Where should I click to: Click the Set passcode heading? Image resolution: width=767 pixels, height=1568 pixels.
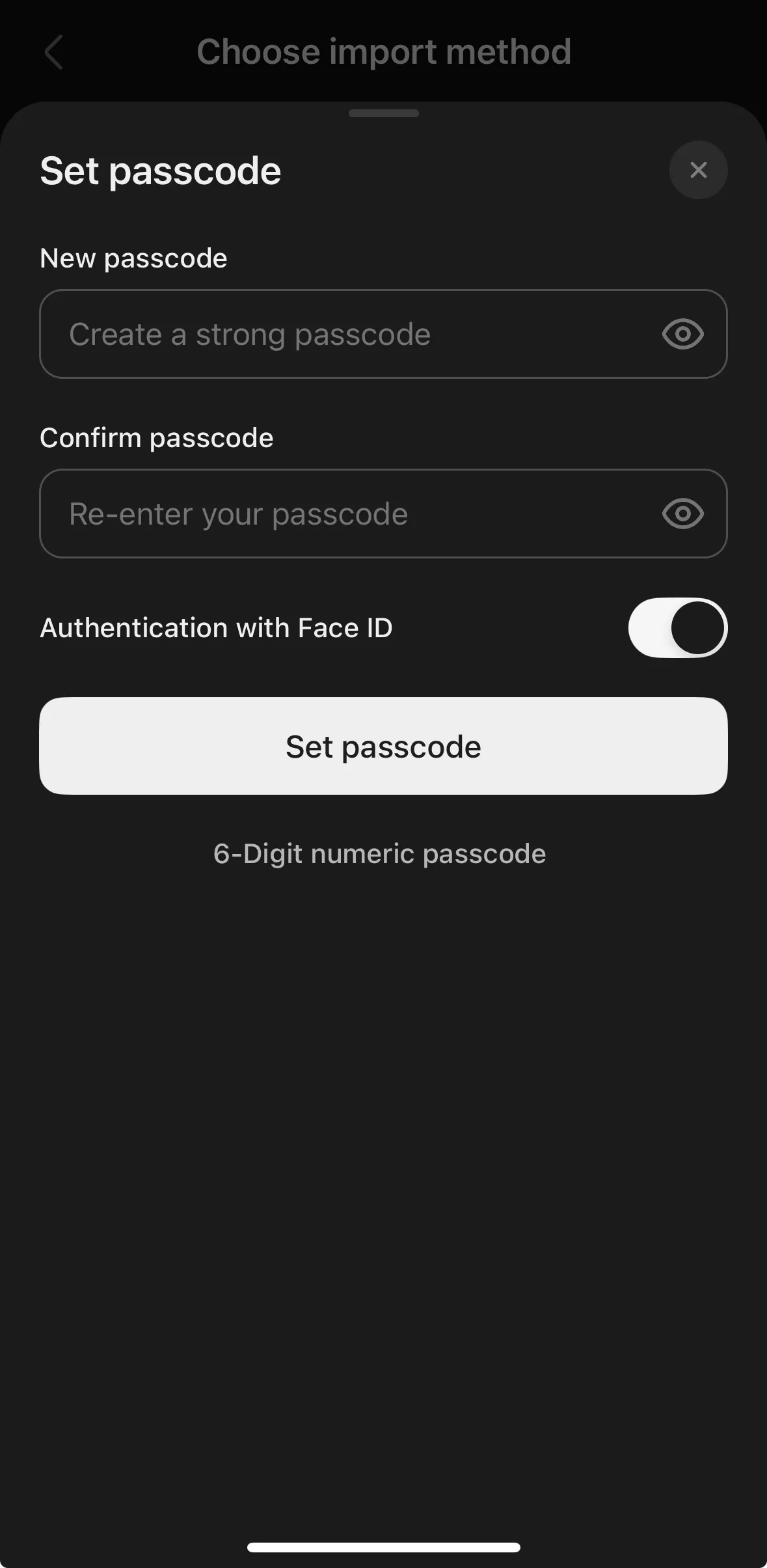(x=160, y=170)
